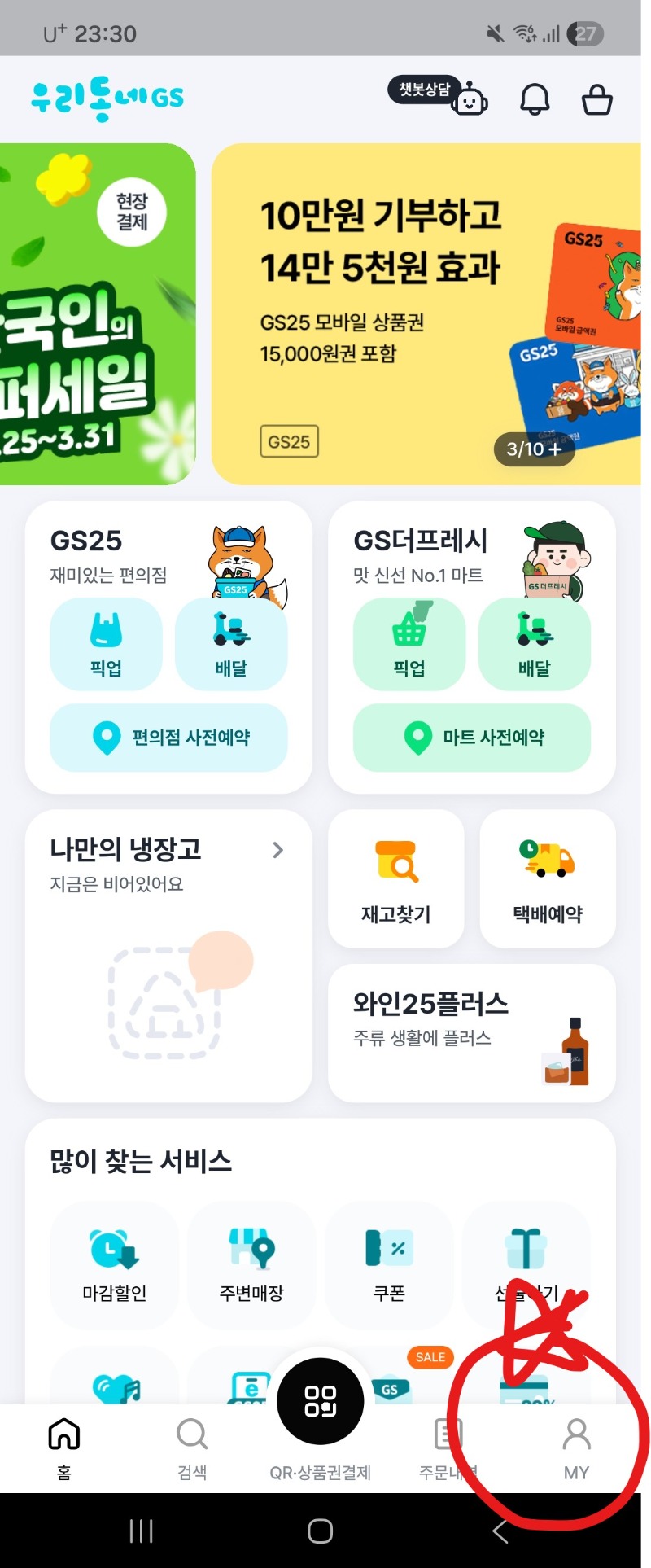Tap the 마트 사전예약 reservation button

(472, 738)
